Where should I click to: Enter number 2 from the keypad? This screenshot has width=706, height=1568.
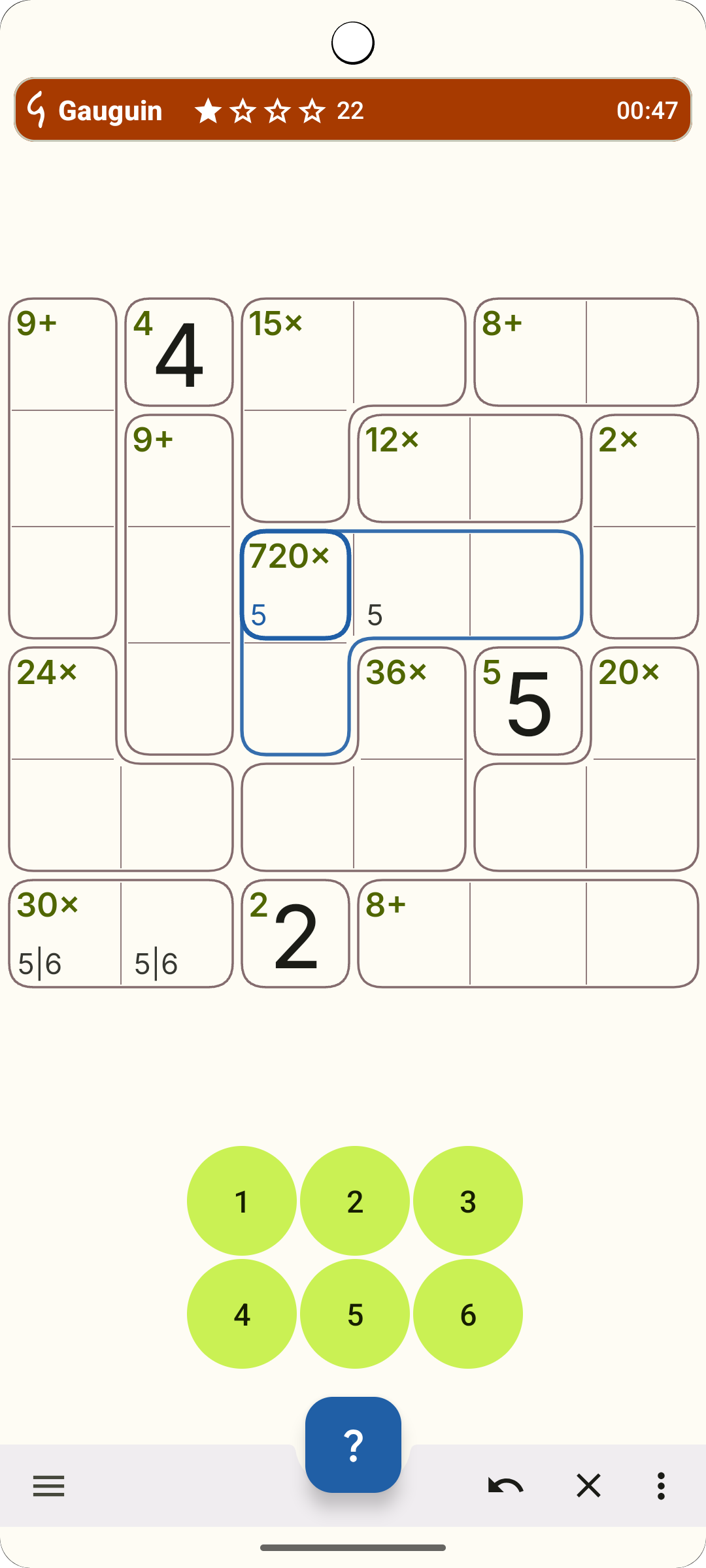coord(355,1201)
